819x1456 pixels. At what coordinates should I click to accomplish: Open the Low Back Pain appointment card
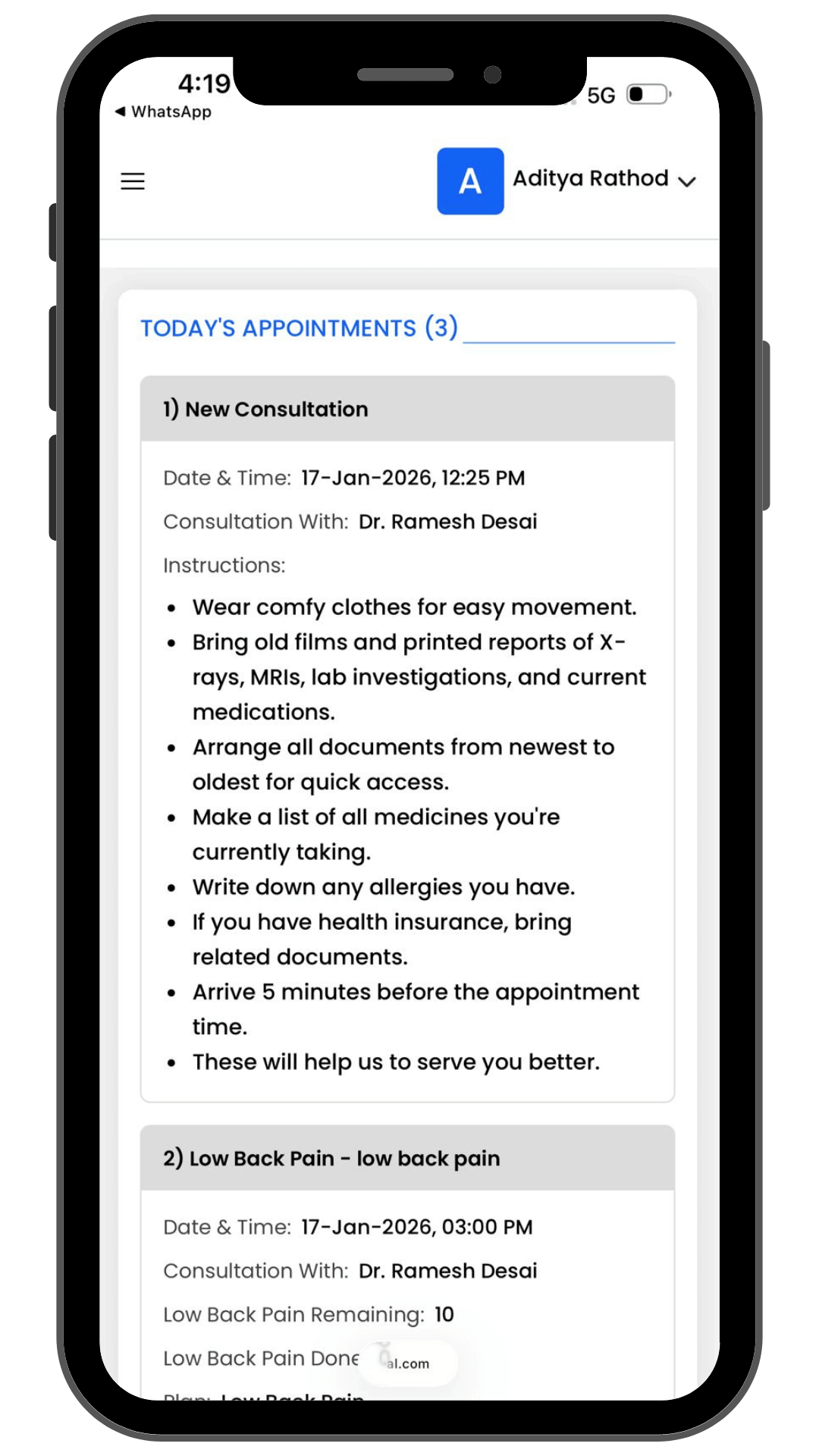(407, 1158)
